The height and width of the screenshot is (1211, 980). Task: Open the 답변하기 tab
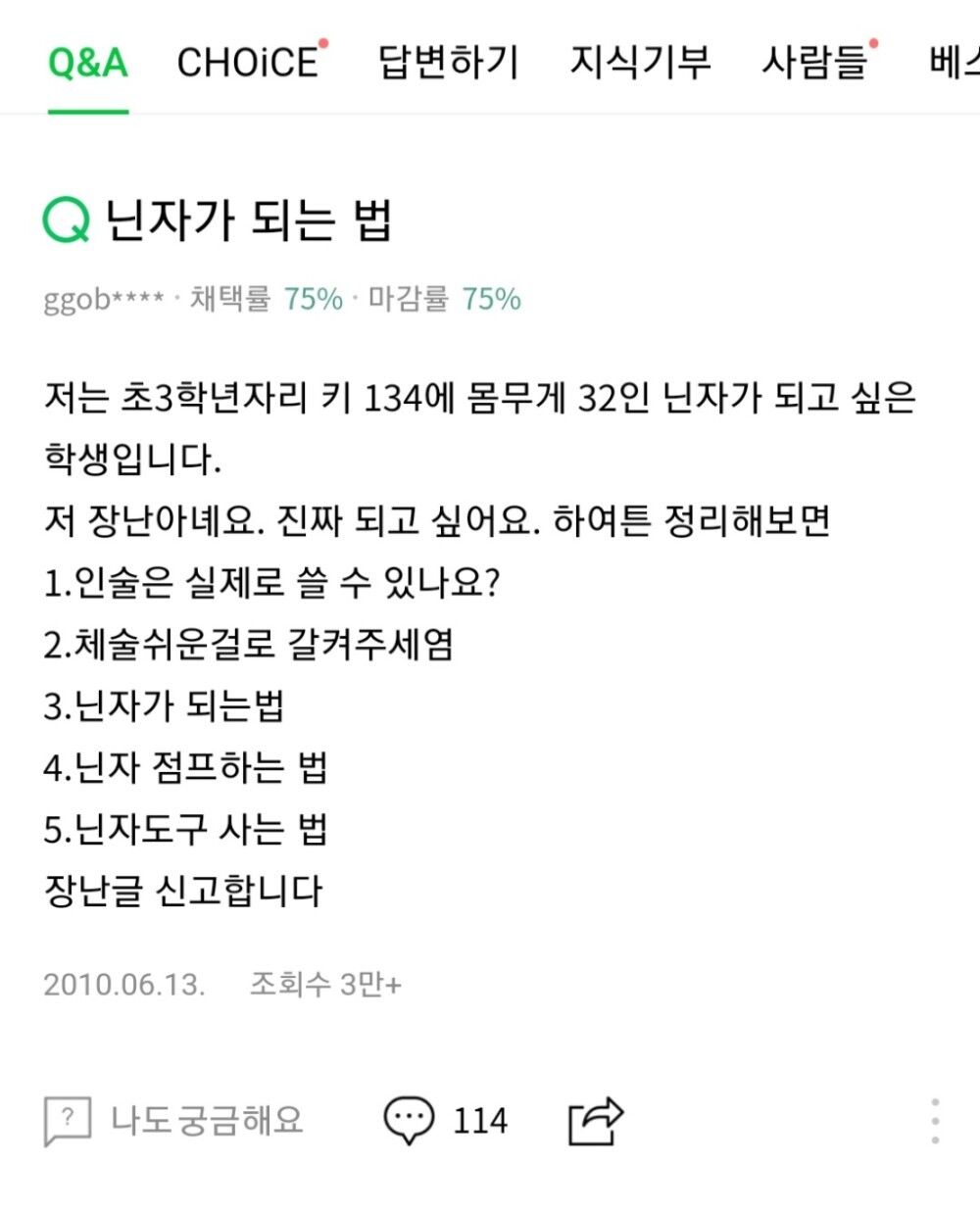448,63
